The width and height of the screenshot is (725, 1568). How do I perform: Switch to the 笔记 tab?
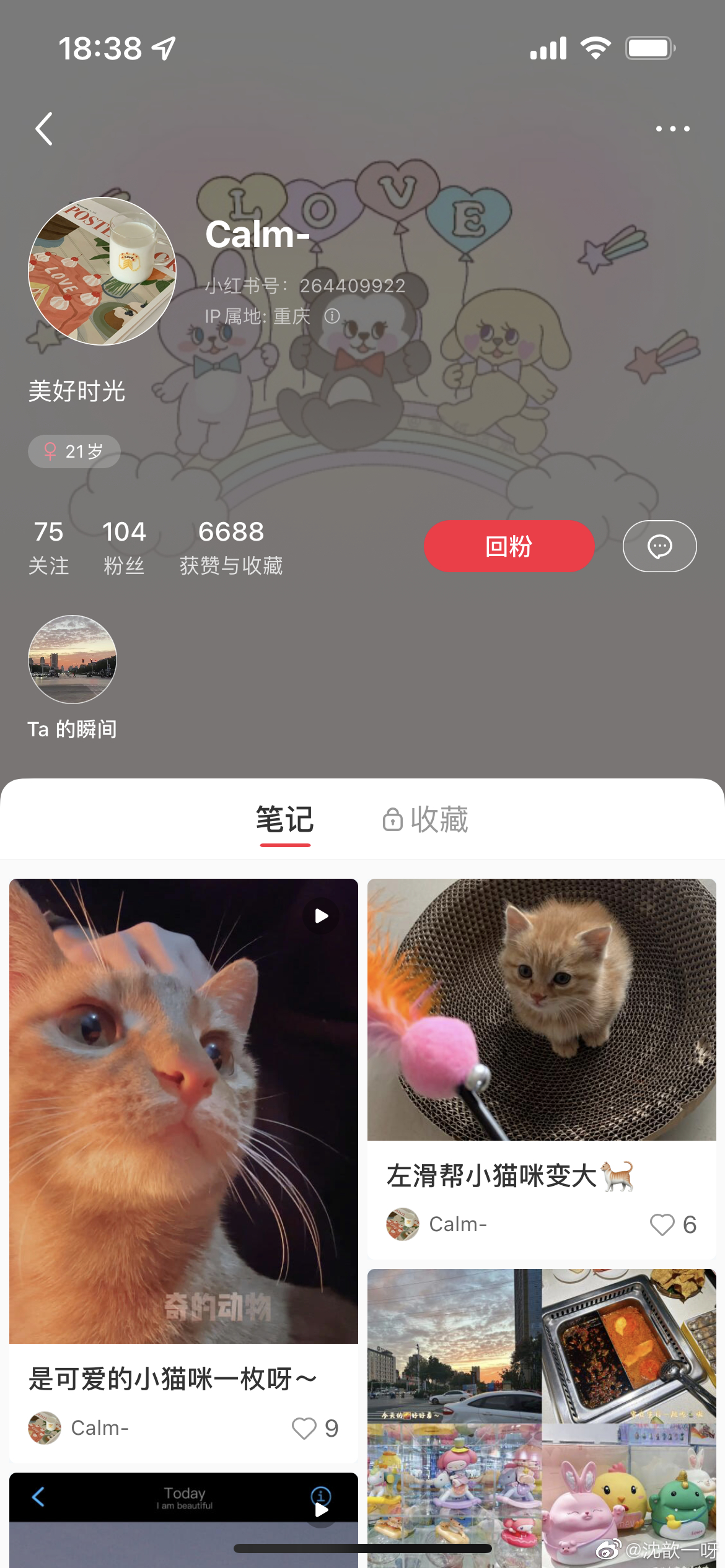[x=285, y=820]
